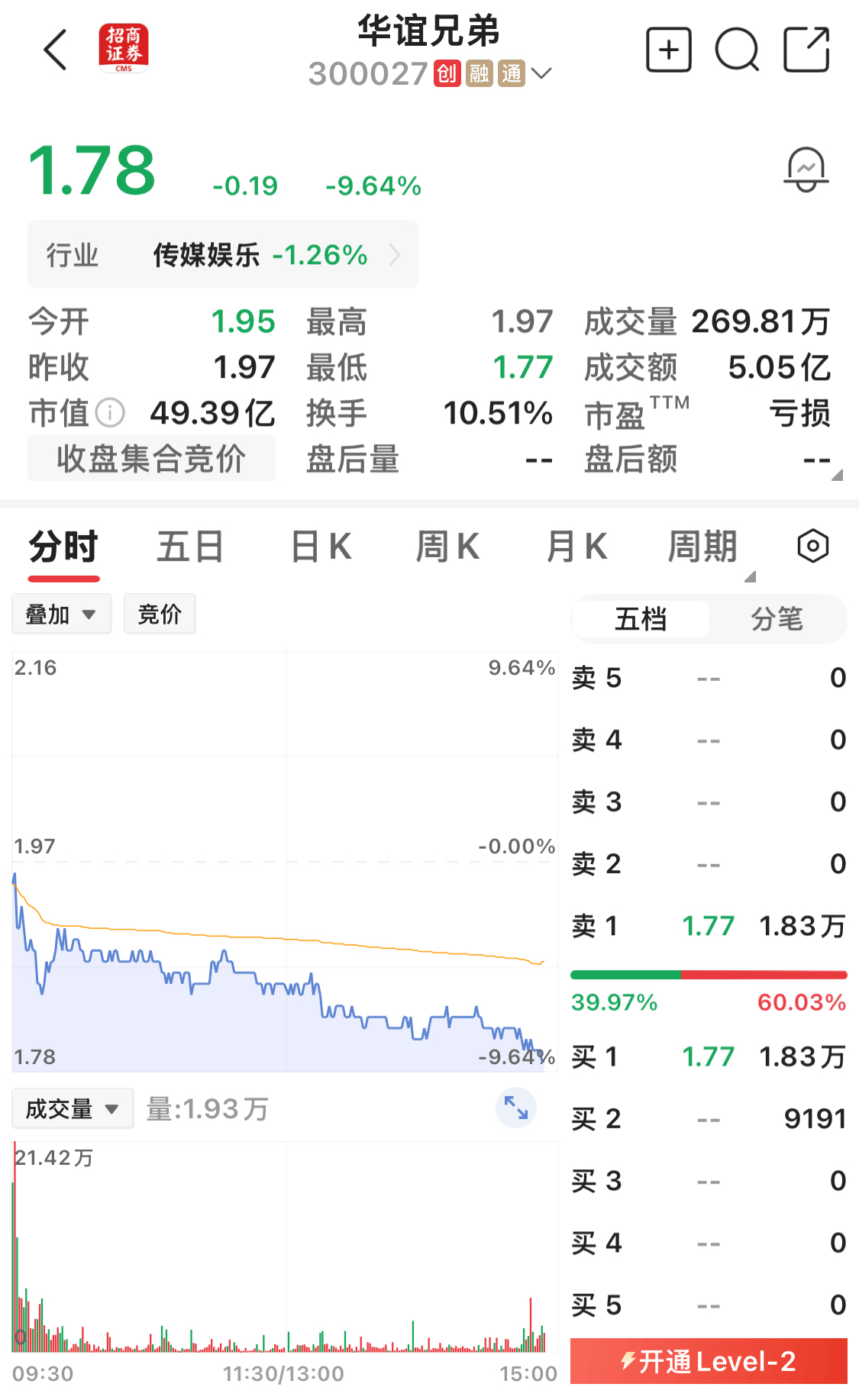Select the 五档 order book tab
The image size is (859, 1400).
pyautogui.click(x=641, y=619)
